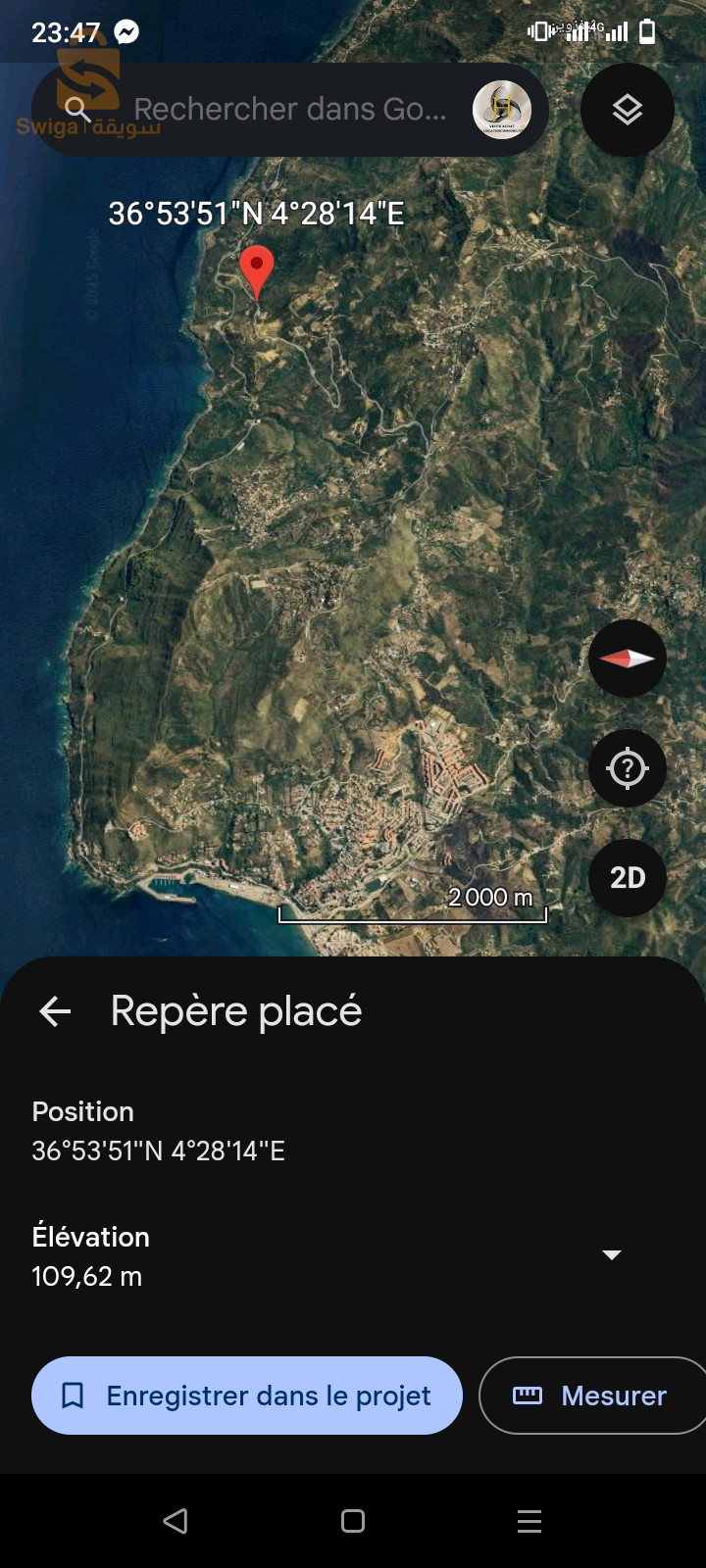The height and width of the screenshot is (1568, 706).
Task: Open the Rechercher dans Google Earth search field
Action: pyautogui.click(x=289, y=110)
